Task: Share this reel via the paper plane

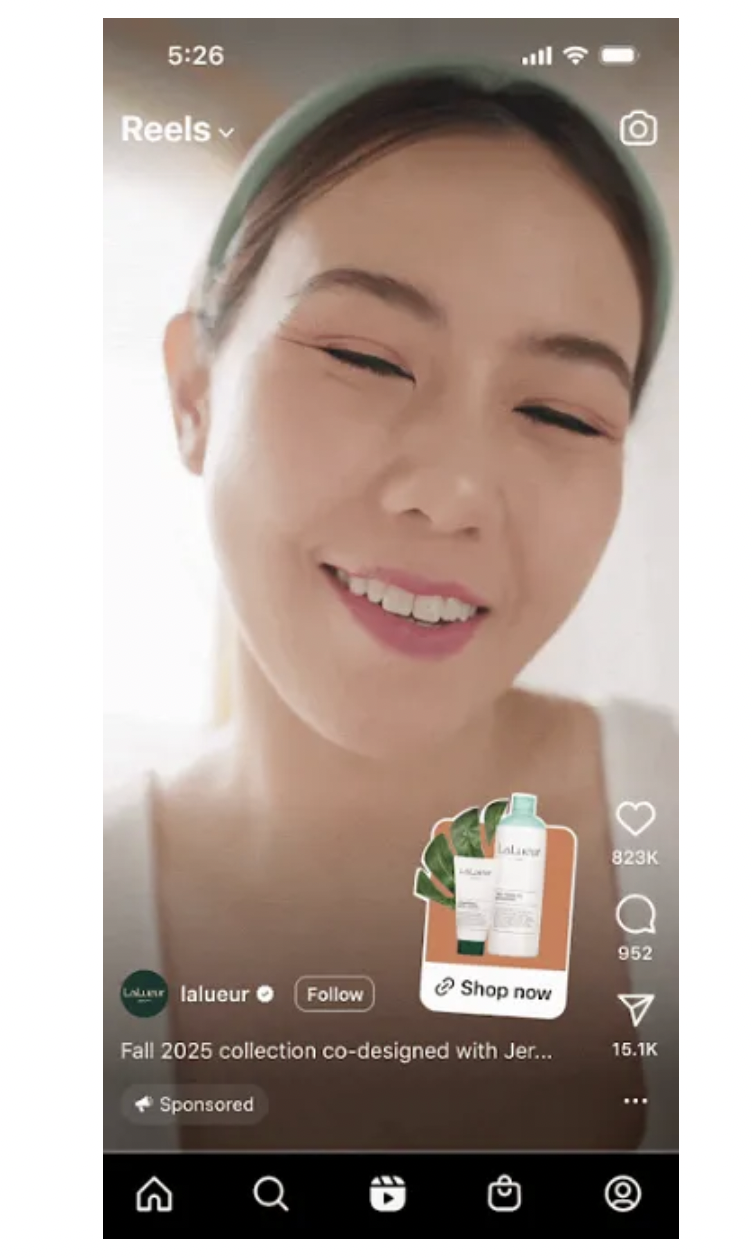Action: tap(635, 1011)
